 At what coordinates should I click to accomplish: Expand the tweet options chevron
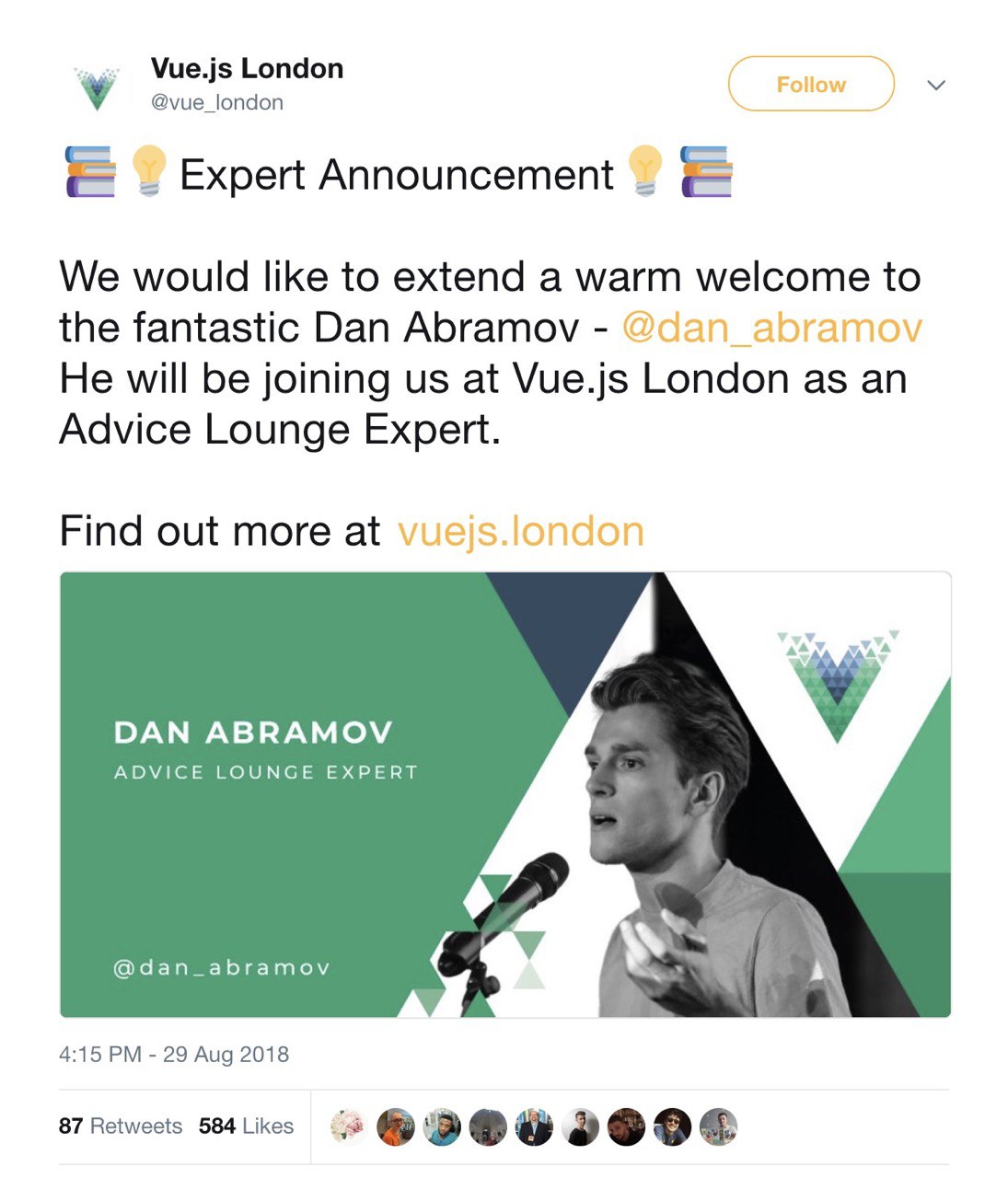click(936, 86)
